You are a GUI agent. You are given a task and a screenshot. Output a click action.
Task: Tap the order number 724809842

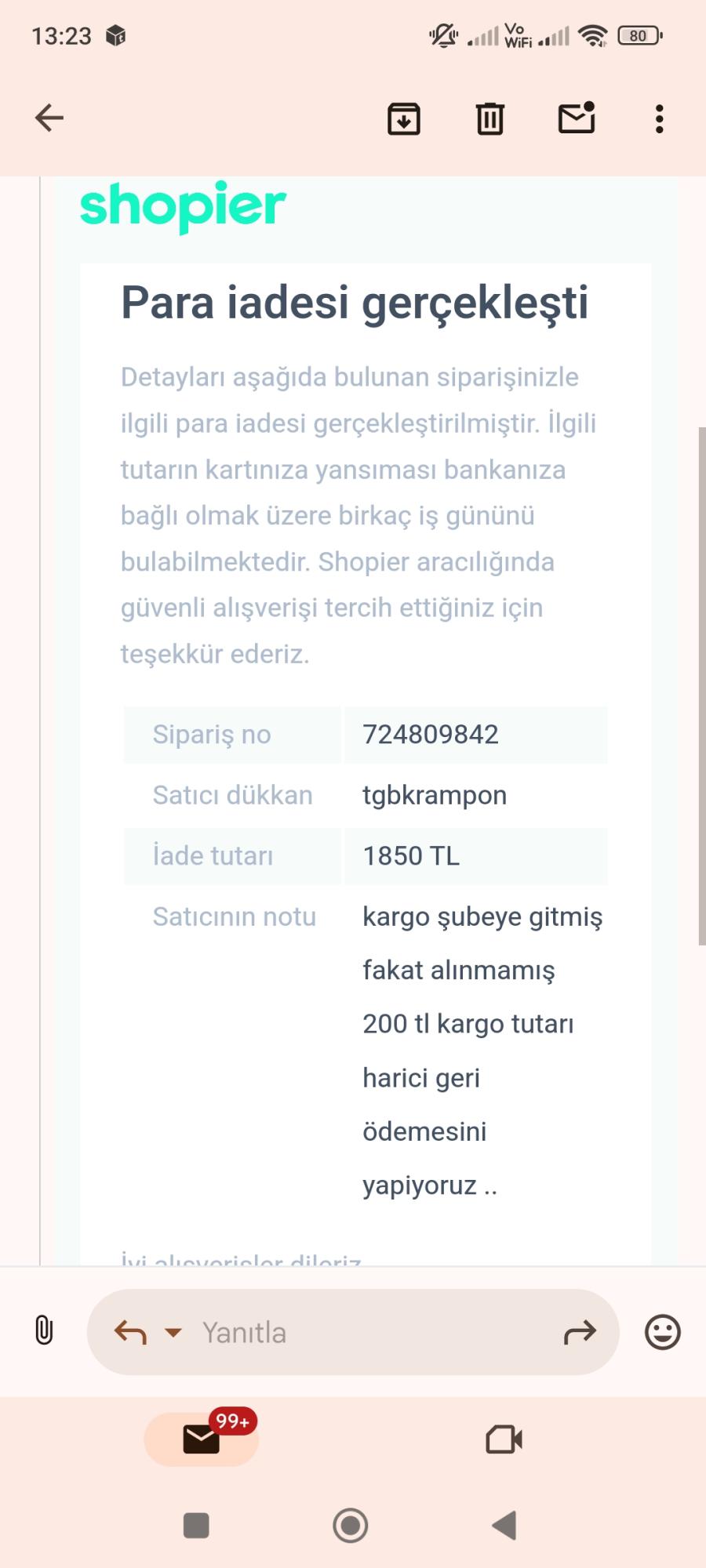(x=430, y=735)
